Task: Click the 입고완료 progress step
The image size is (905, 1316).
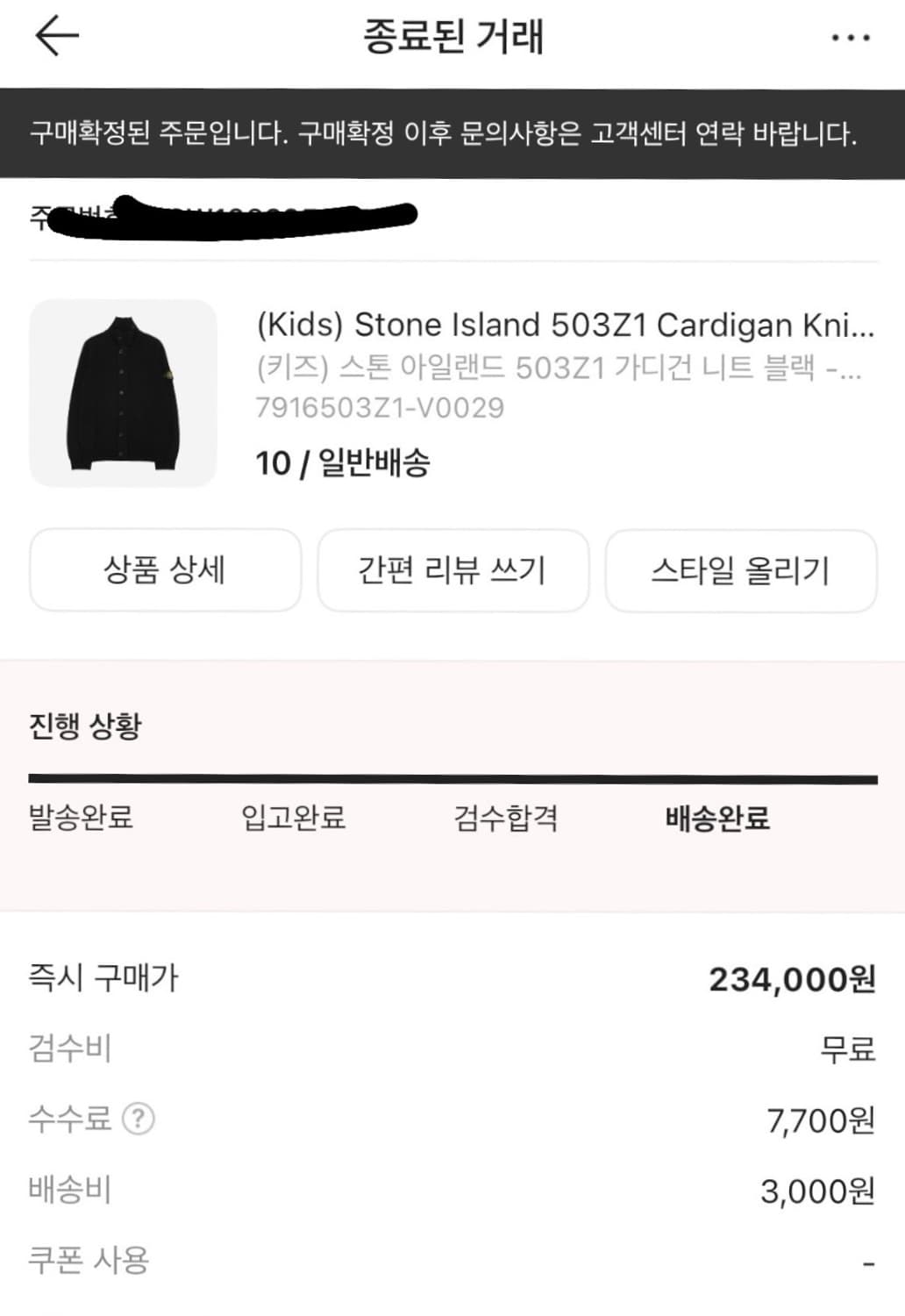Action: point(293,818)
